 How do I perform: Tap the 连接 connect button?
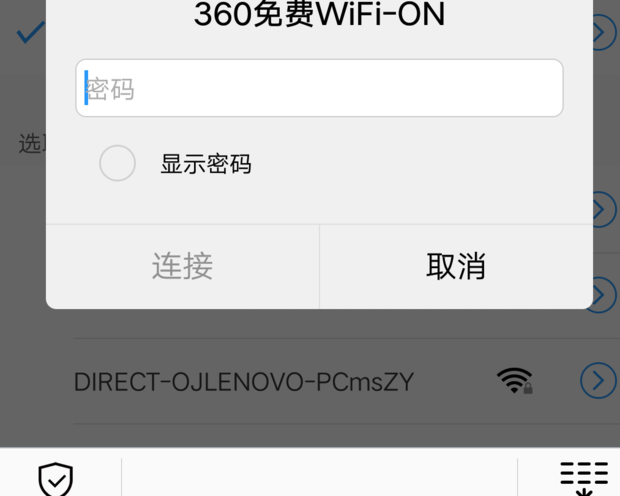[x=182, y=266]
